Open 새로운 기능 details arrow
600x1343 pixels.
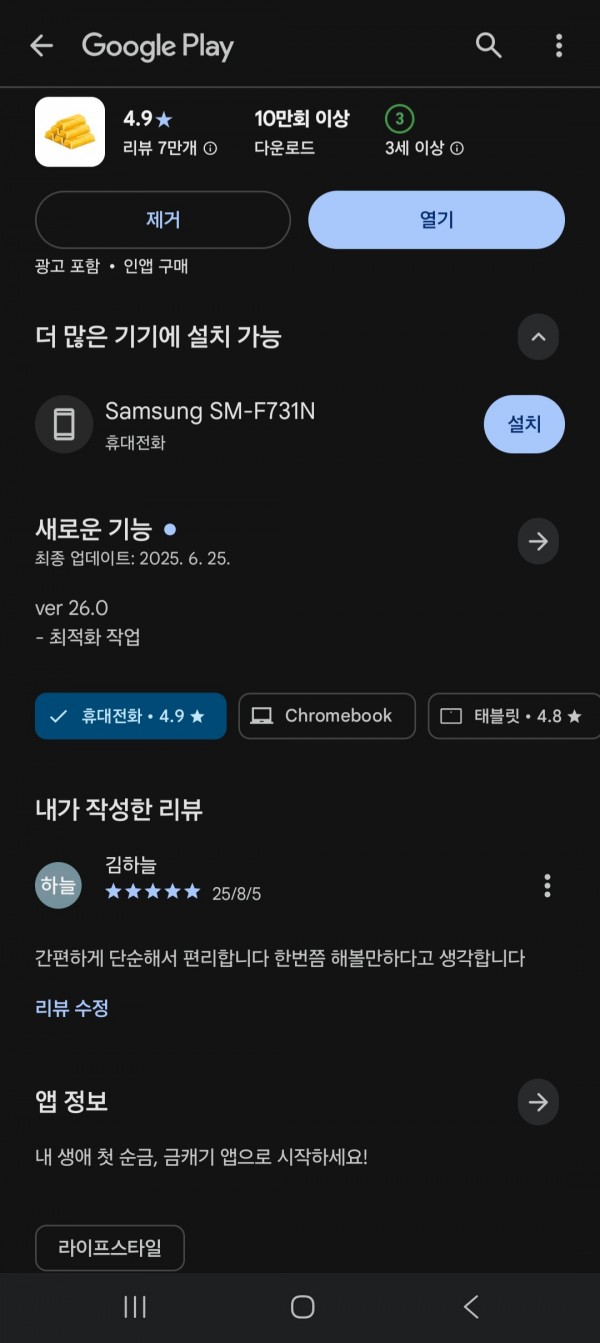(538, 541)
